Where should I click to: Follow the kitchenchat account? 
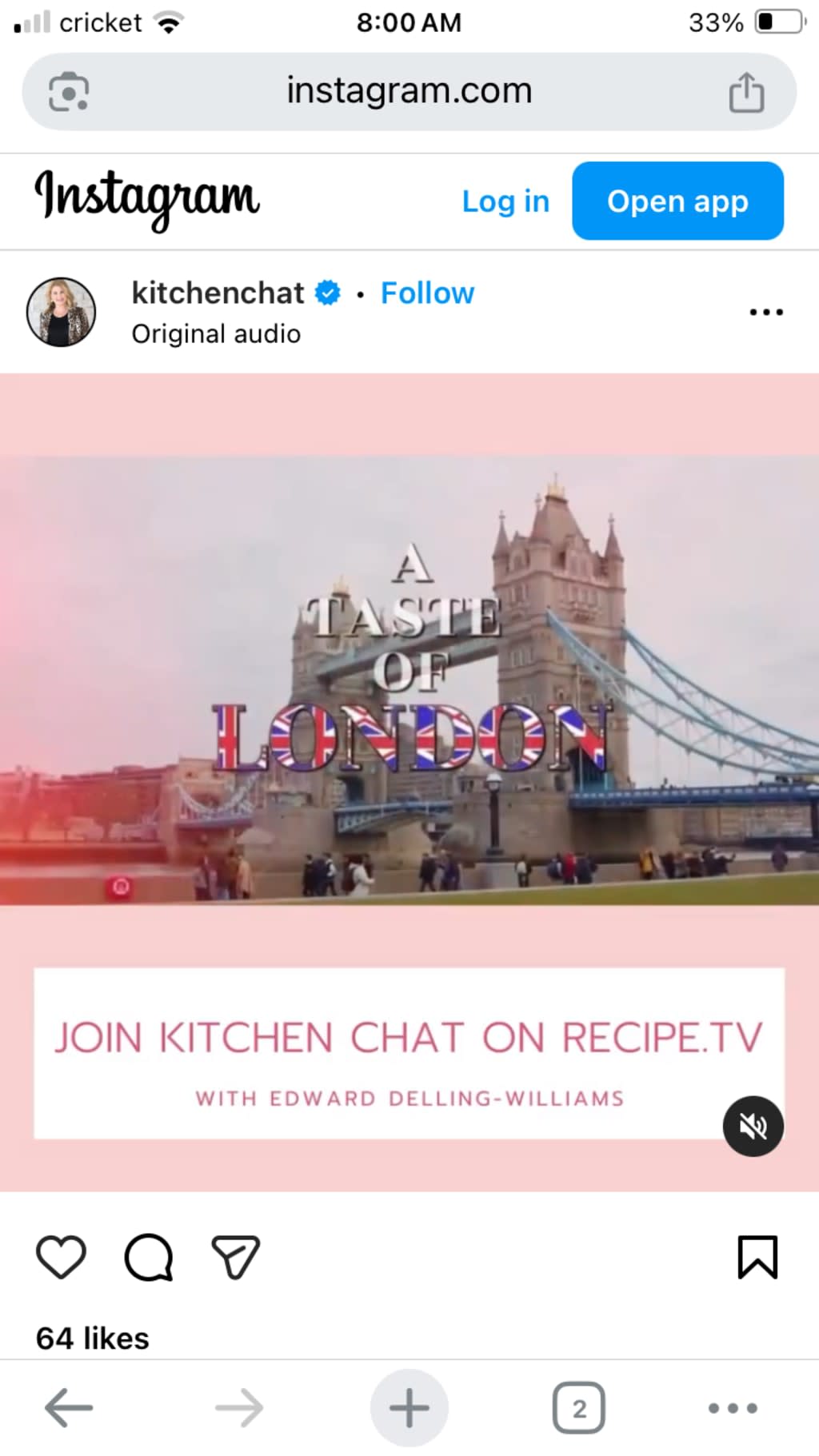(427, 293)
